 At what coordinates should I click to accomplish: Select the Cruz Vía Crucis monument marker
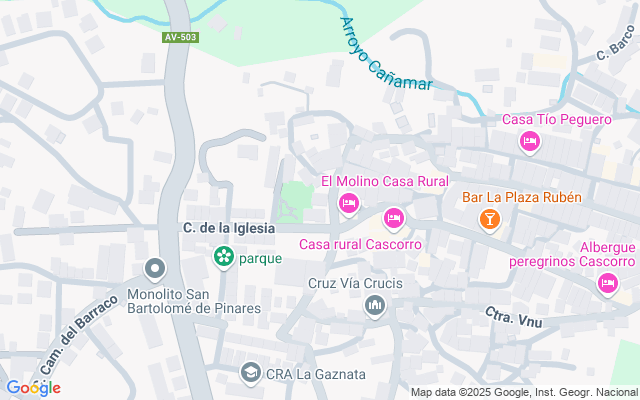point(375,306)
